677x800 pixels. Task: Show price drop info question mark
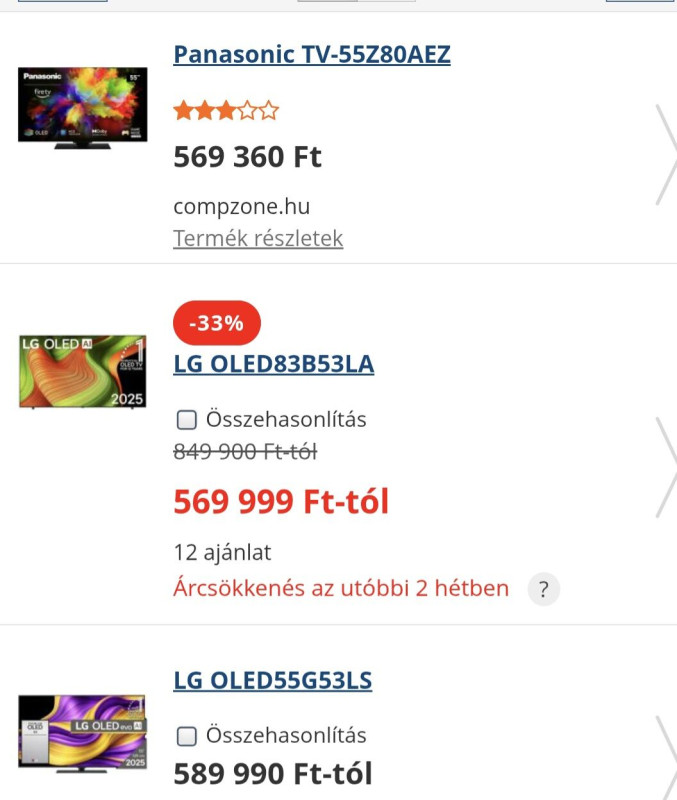point(542,589)
